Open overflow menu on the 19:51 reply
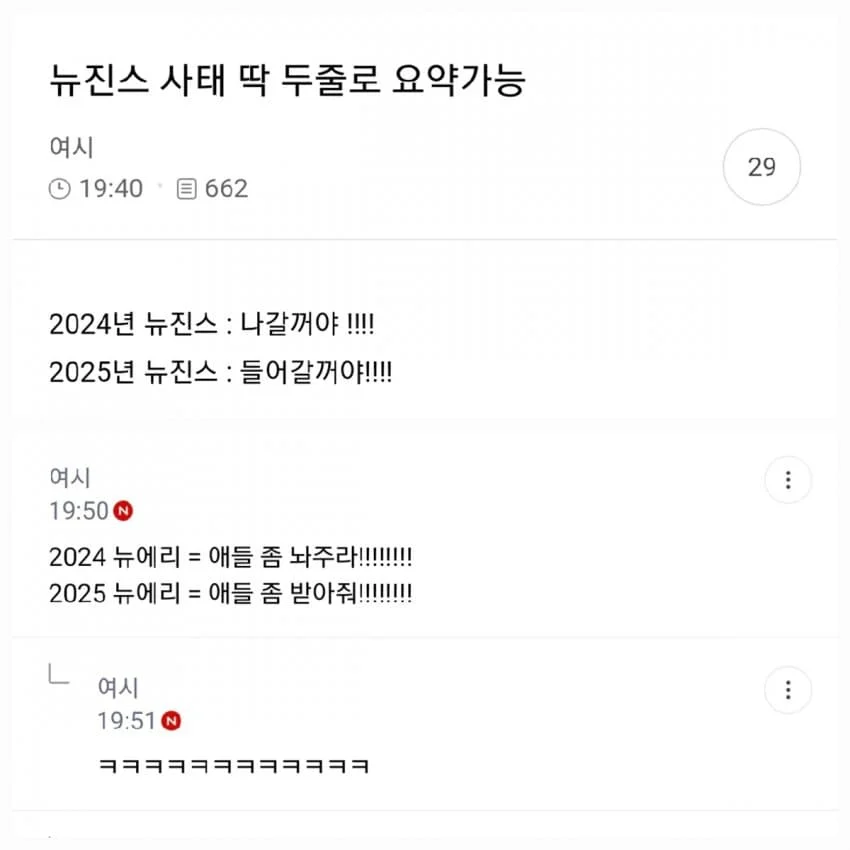850x850 pixels. [x=788, y=690]
